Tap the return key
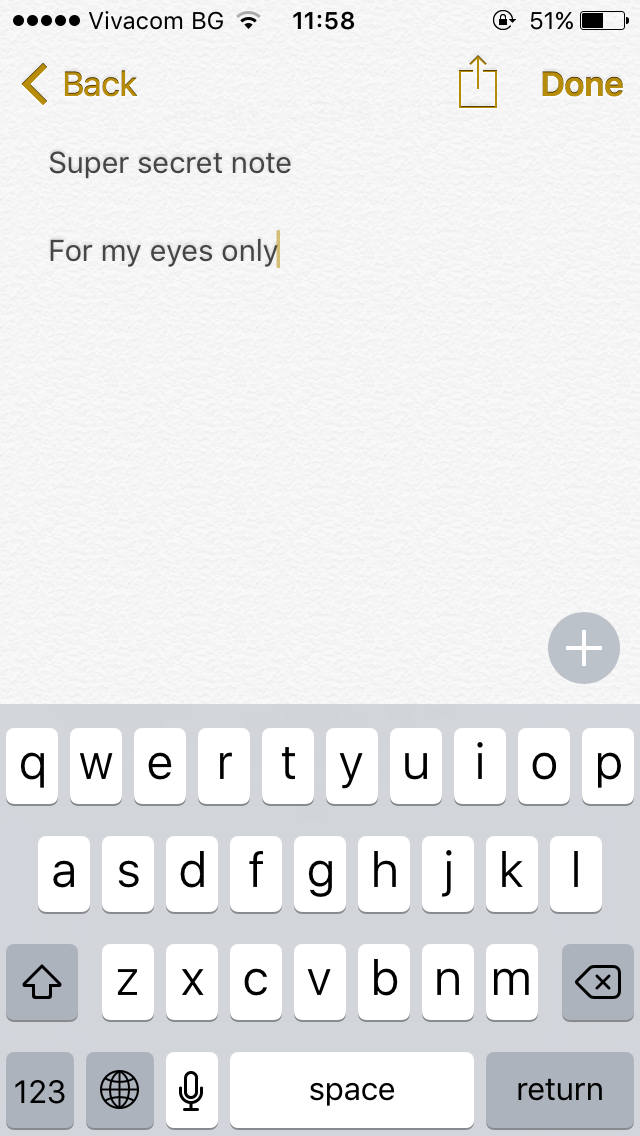 click(559, 1090)
